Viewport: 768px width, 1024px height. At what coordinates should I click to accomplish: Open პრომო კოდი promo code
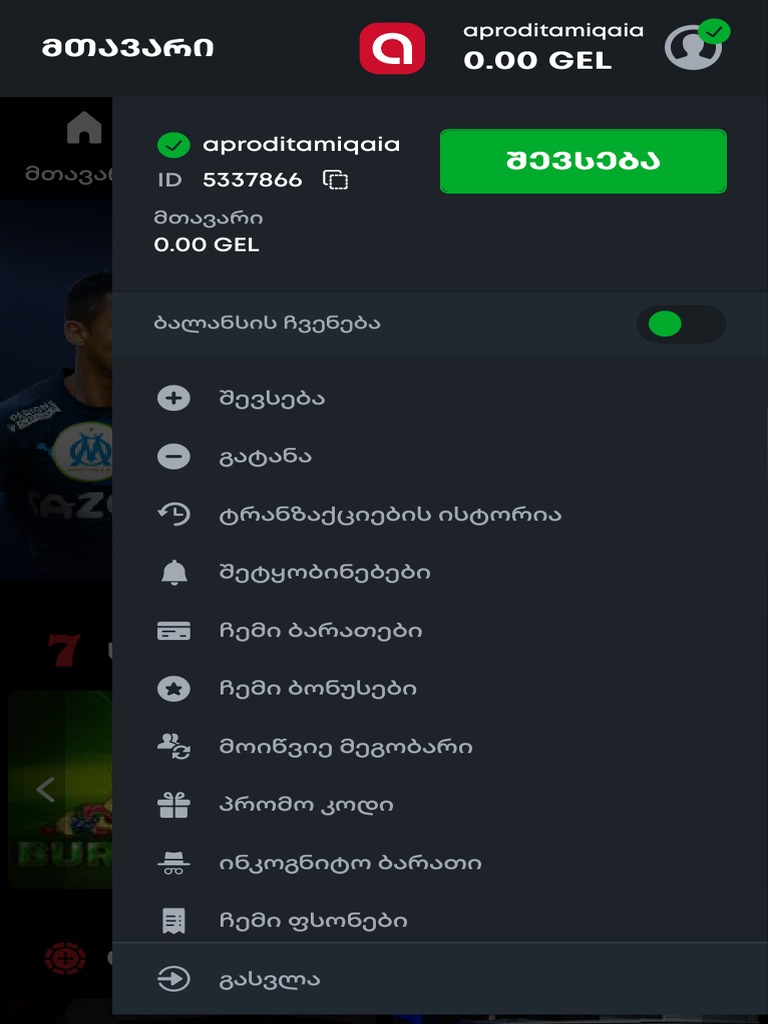440,805
